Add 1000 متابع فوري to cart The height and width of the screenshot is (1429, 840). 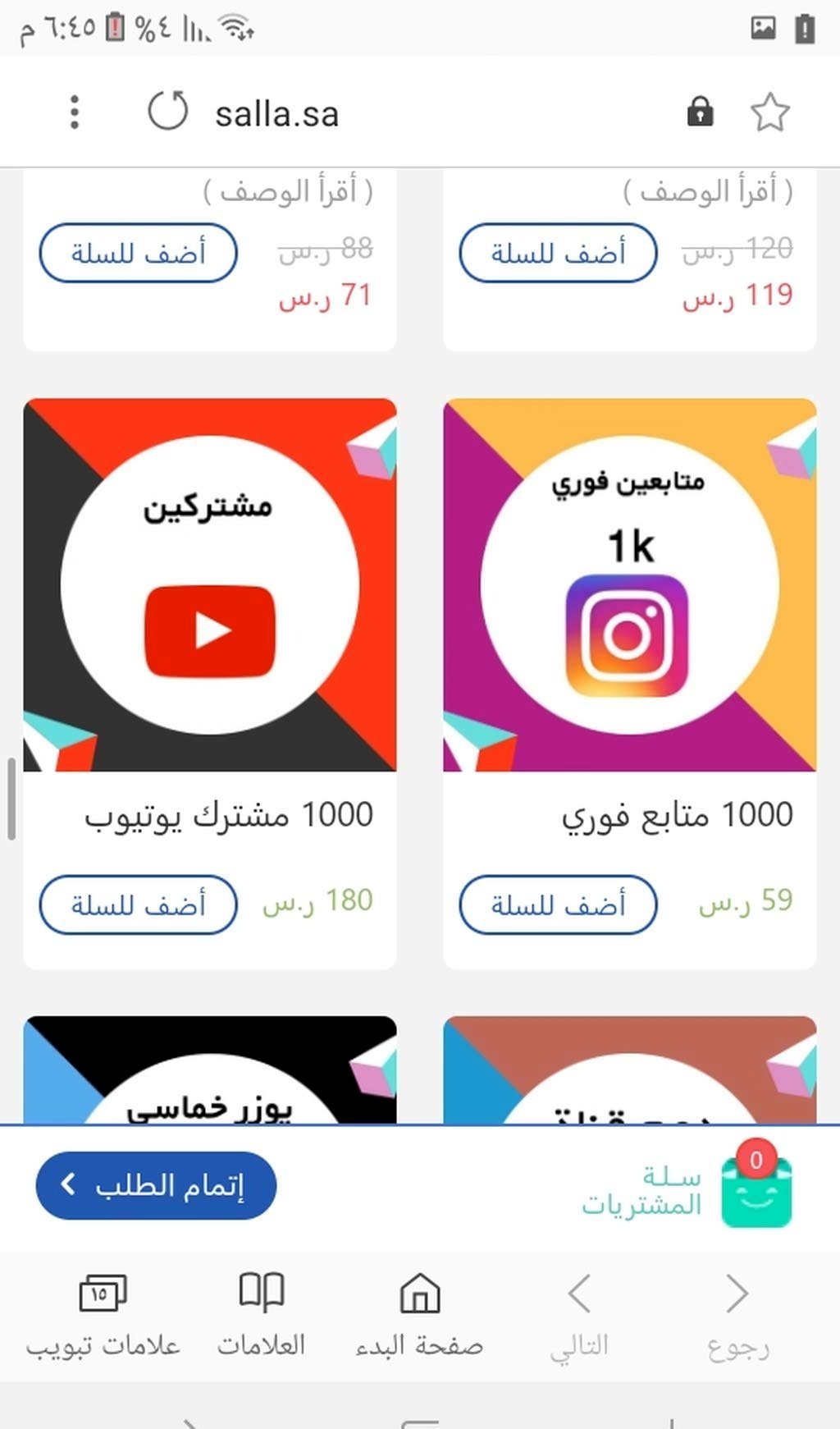pos(558,905)
